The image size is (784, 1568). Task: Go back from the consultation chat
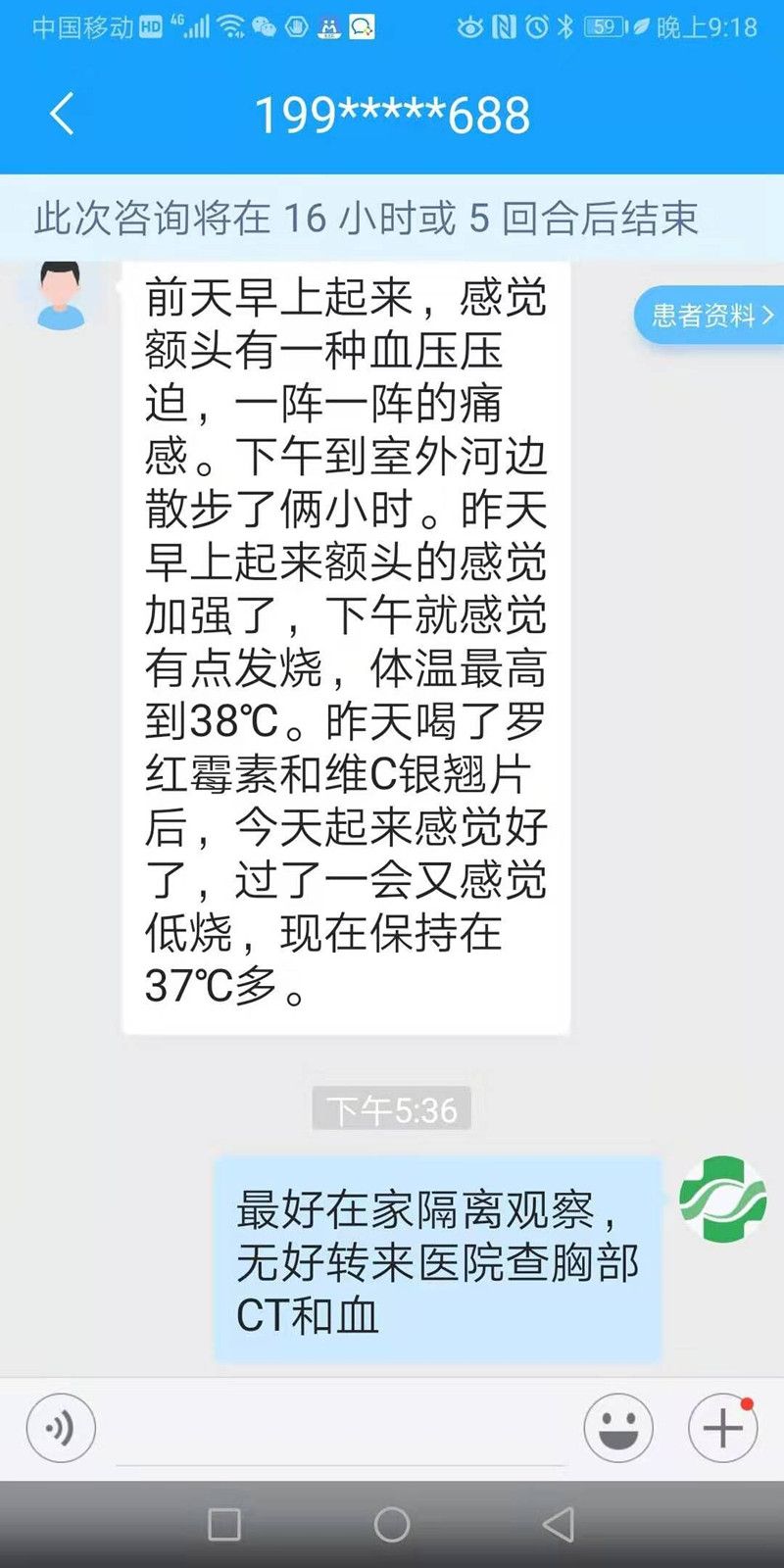[x=62, y=115]
